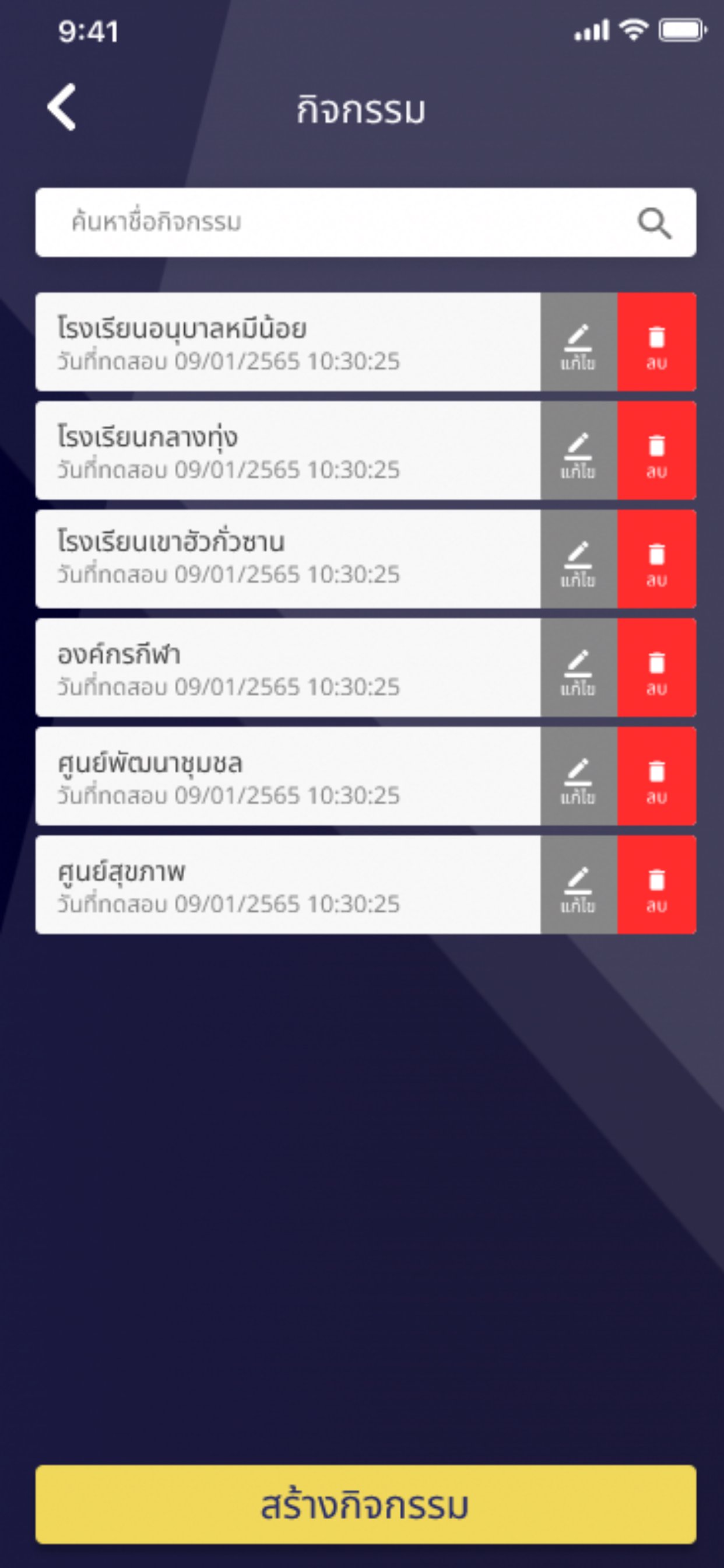This screenshot has width=724, height=1568.
Task: Edit the องค์กรกีฬา activity
Action: pos(578,668)
